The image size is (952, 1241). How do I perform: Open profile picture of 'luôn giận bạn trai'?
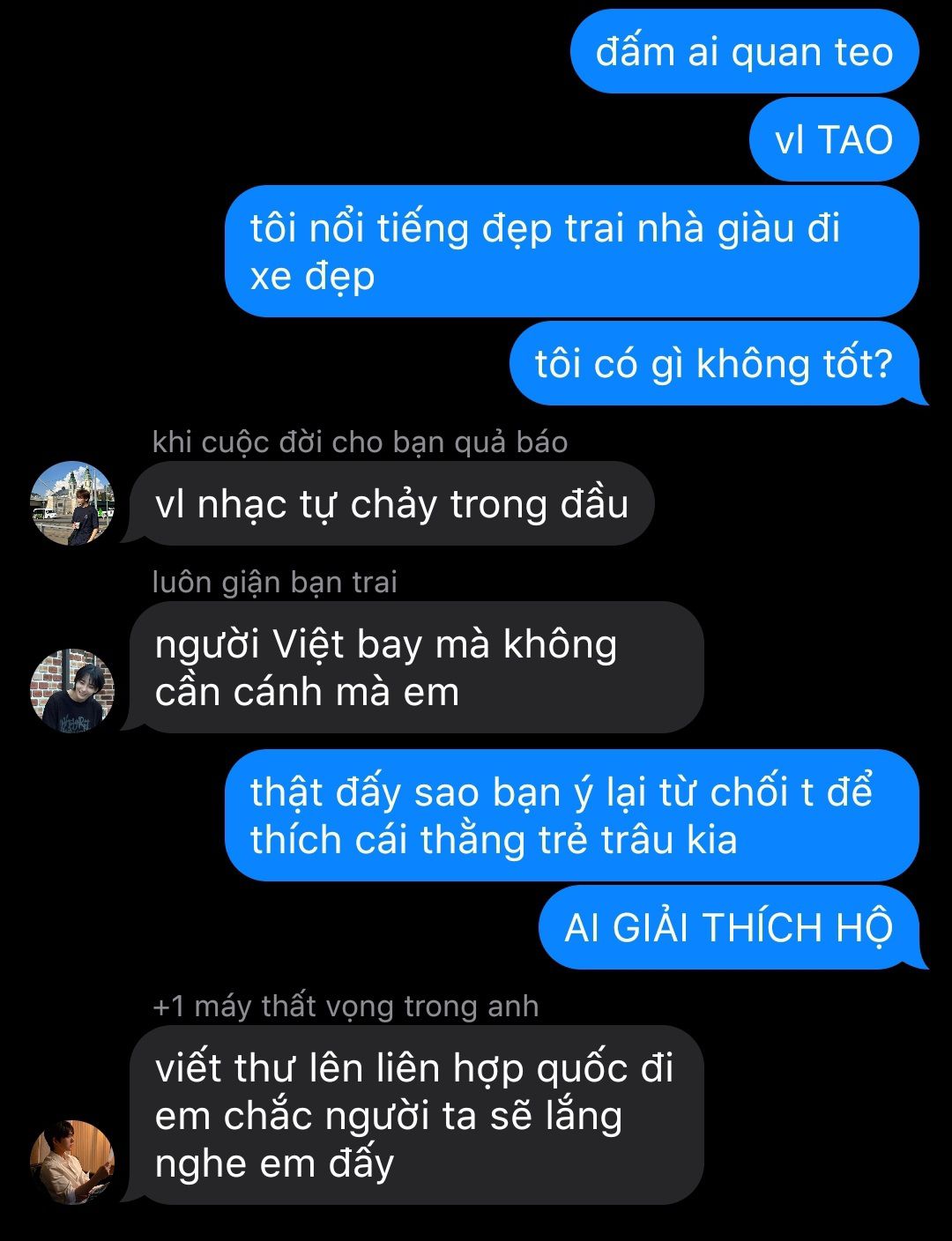(72, 691)
